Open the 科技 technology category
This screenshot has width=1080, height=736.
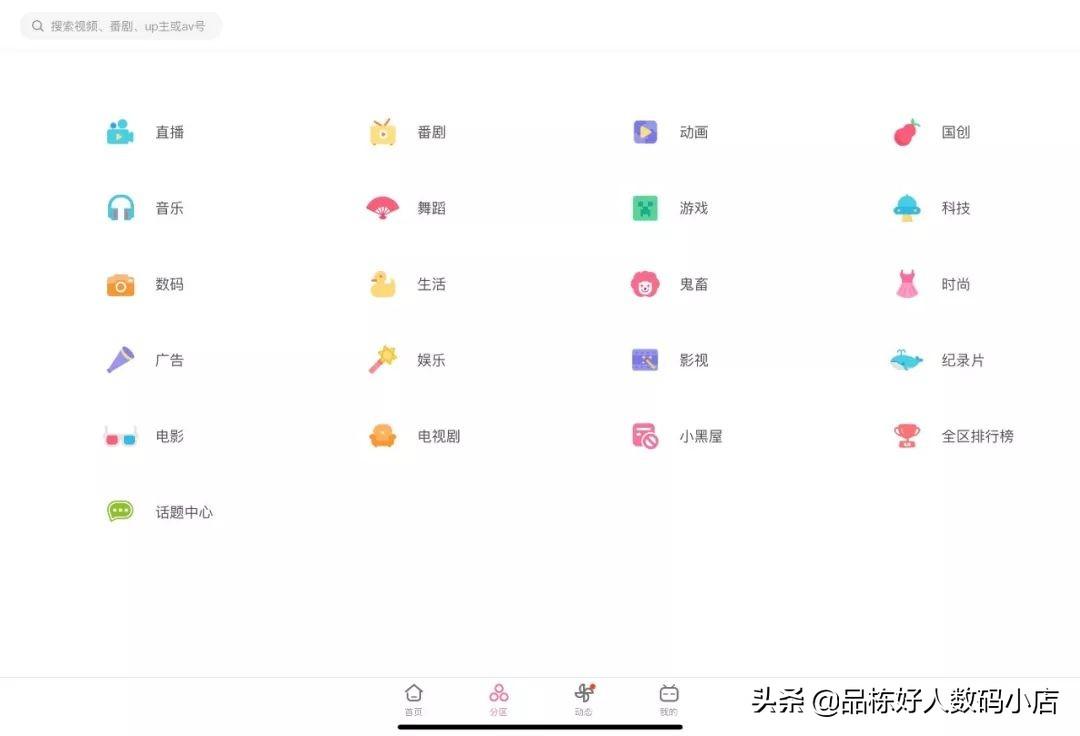coord(932,208)
